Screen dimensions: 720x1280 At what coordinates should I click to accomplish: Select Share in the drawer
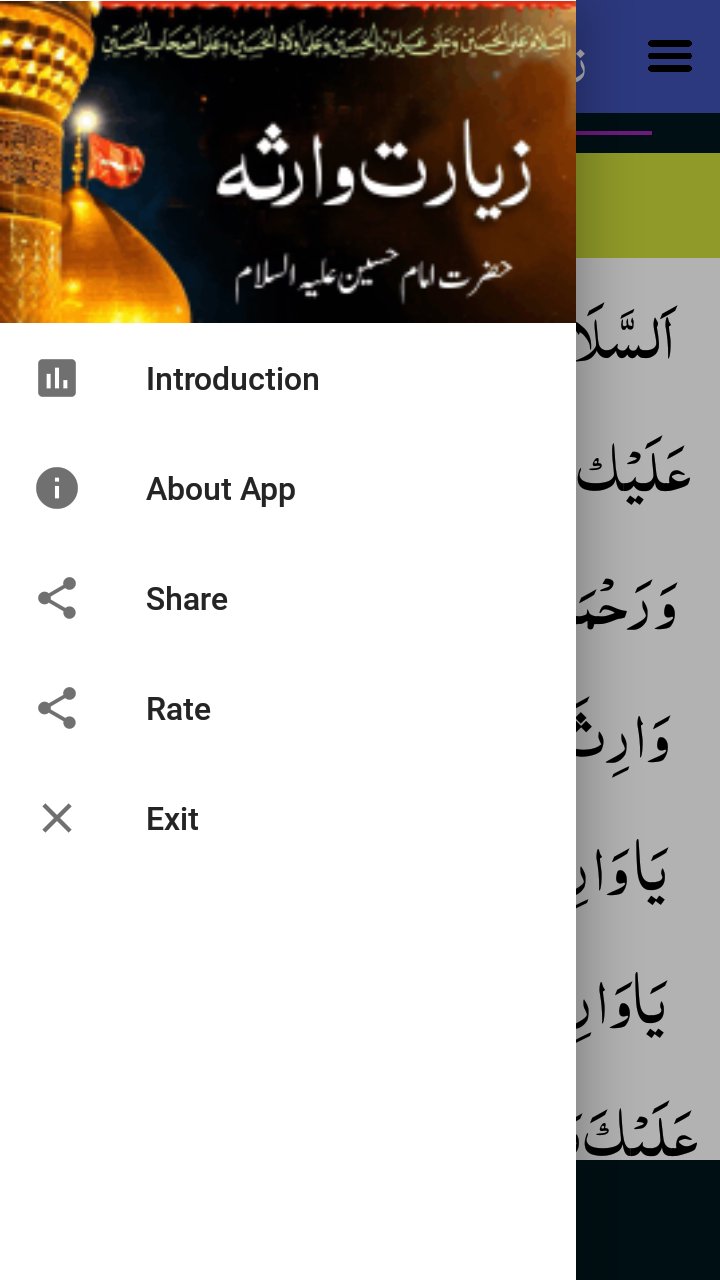click(x=187, y=599)
